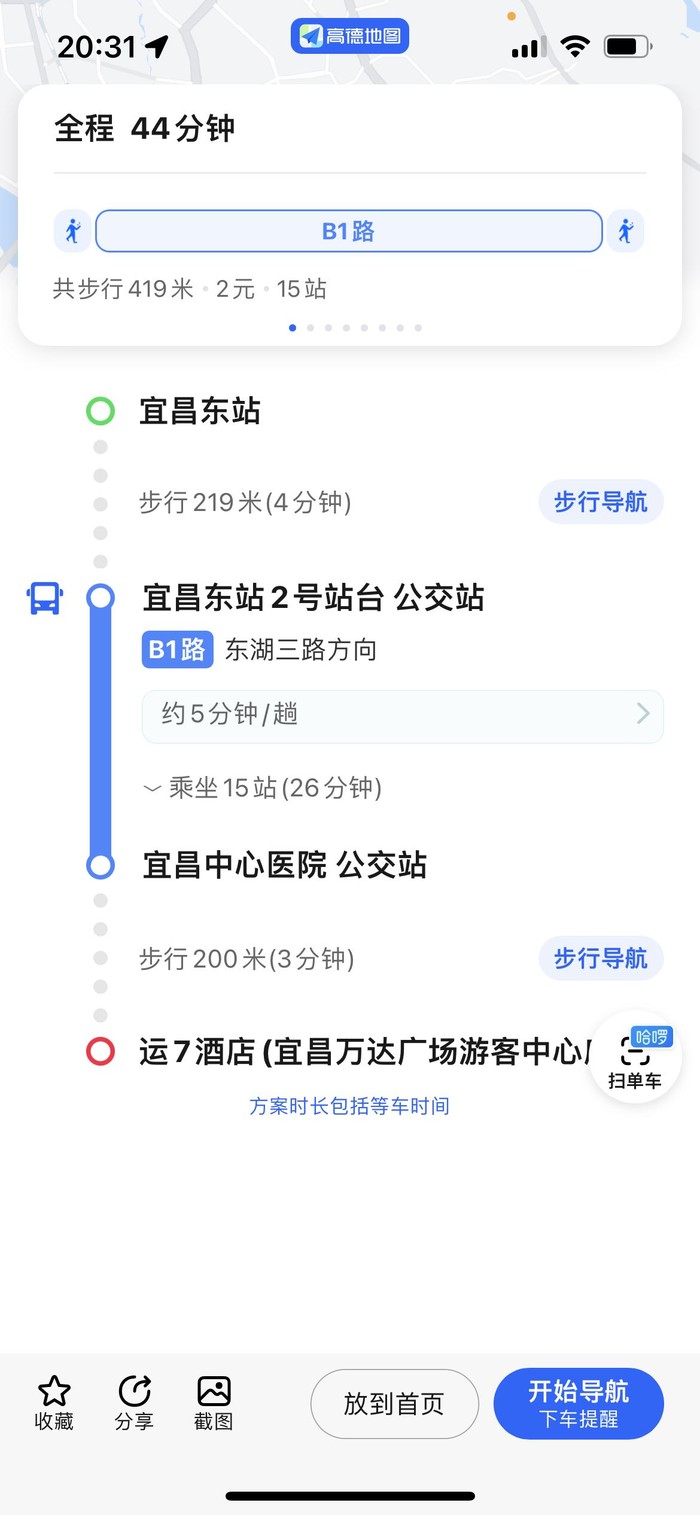Open 步行导航 for the 219米 walk
Image resolution: width=700 pixels, height=1515 pixels.
tap(600, 502)
